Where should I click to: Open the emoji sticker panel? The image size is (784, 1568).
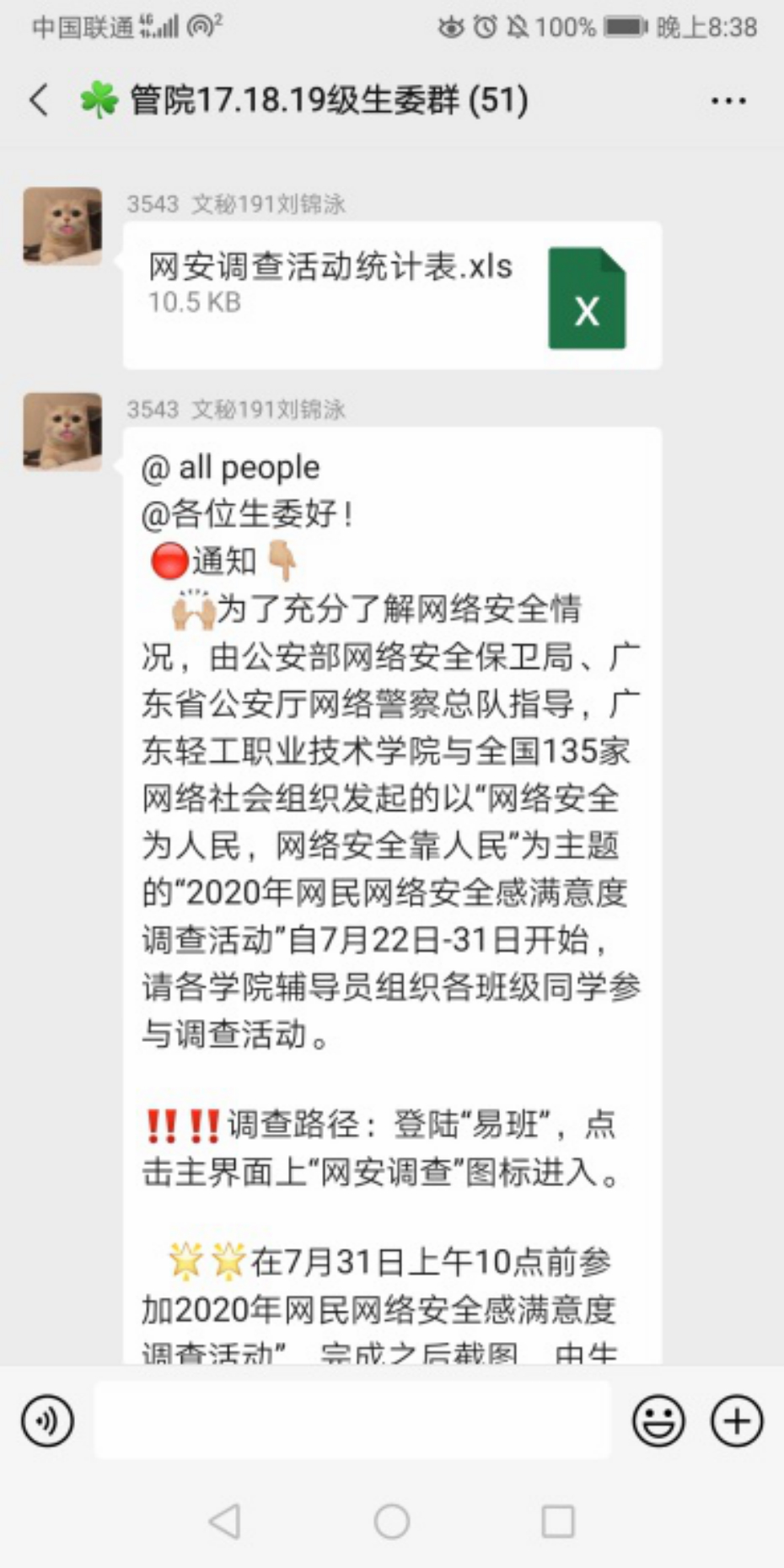coord(658,1420)
